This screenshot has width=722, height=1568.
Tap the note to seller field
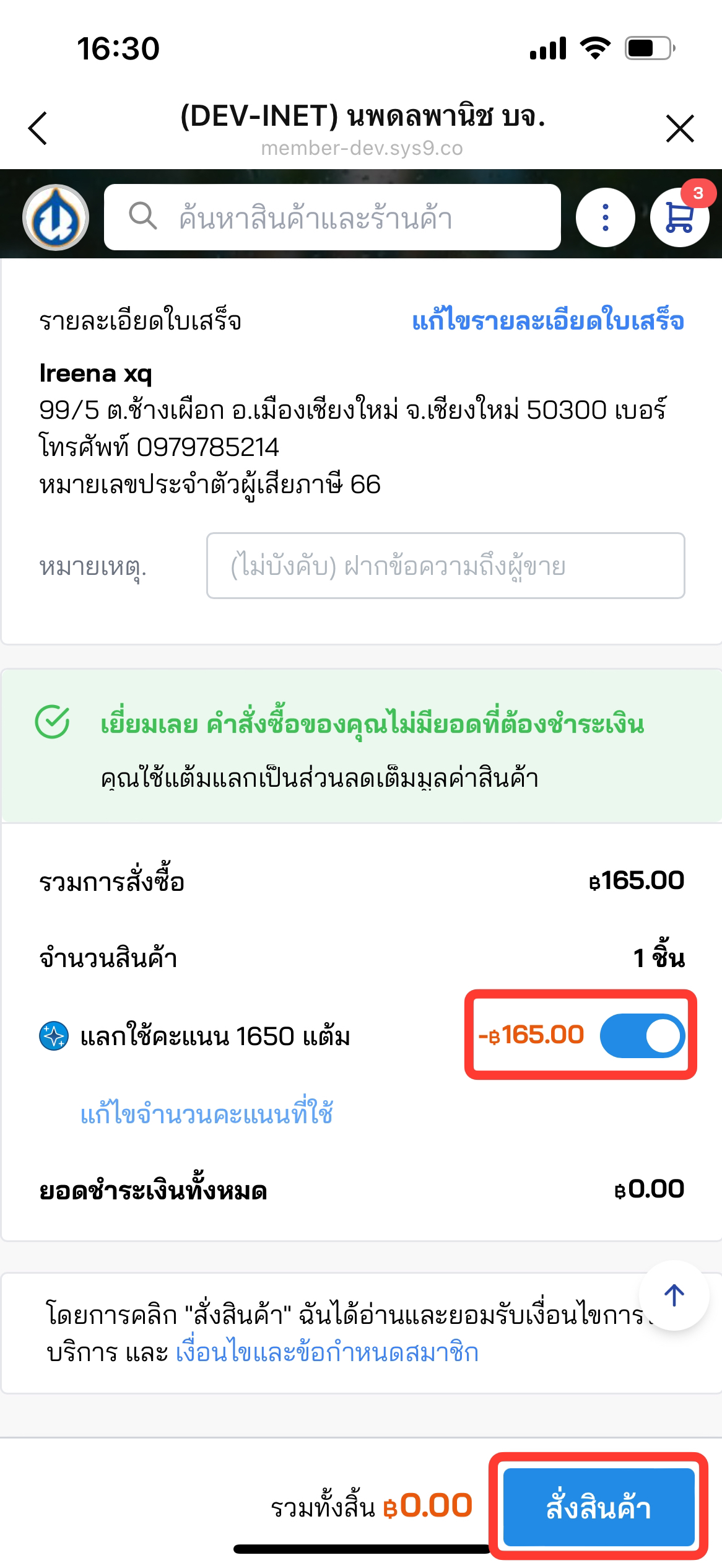[x=445, y=566]
